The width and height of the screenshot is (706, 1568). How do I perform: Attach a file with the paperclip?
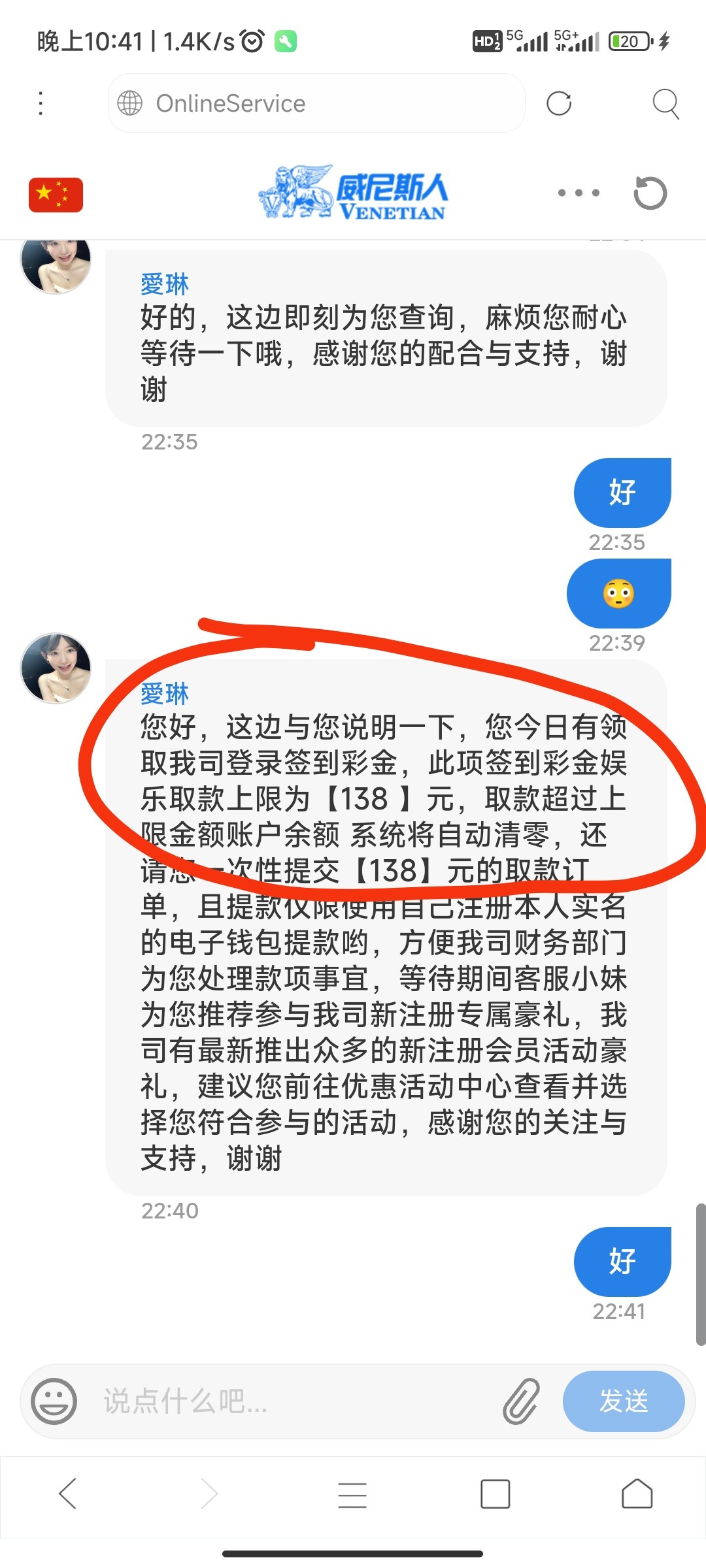[x=521, y=1401]
